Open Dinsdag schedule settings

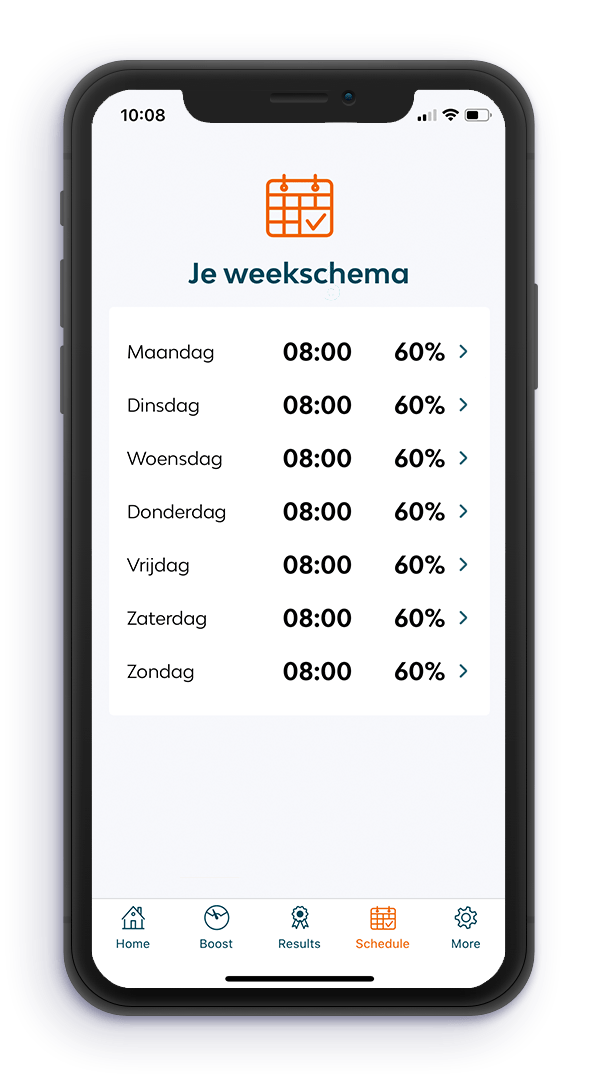click(298, 405)
